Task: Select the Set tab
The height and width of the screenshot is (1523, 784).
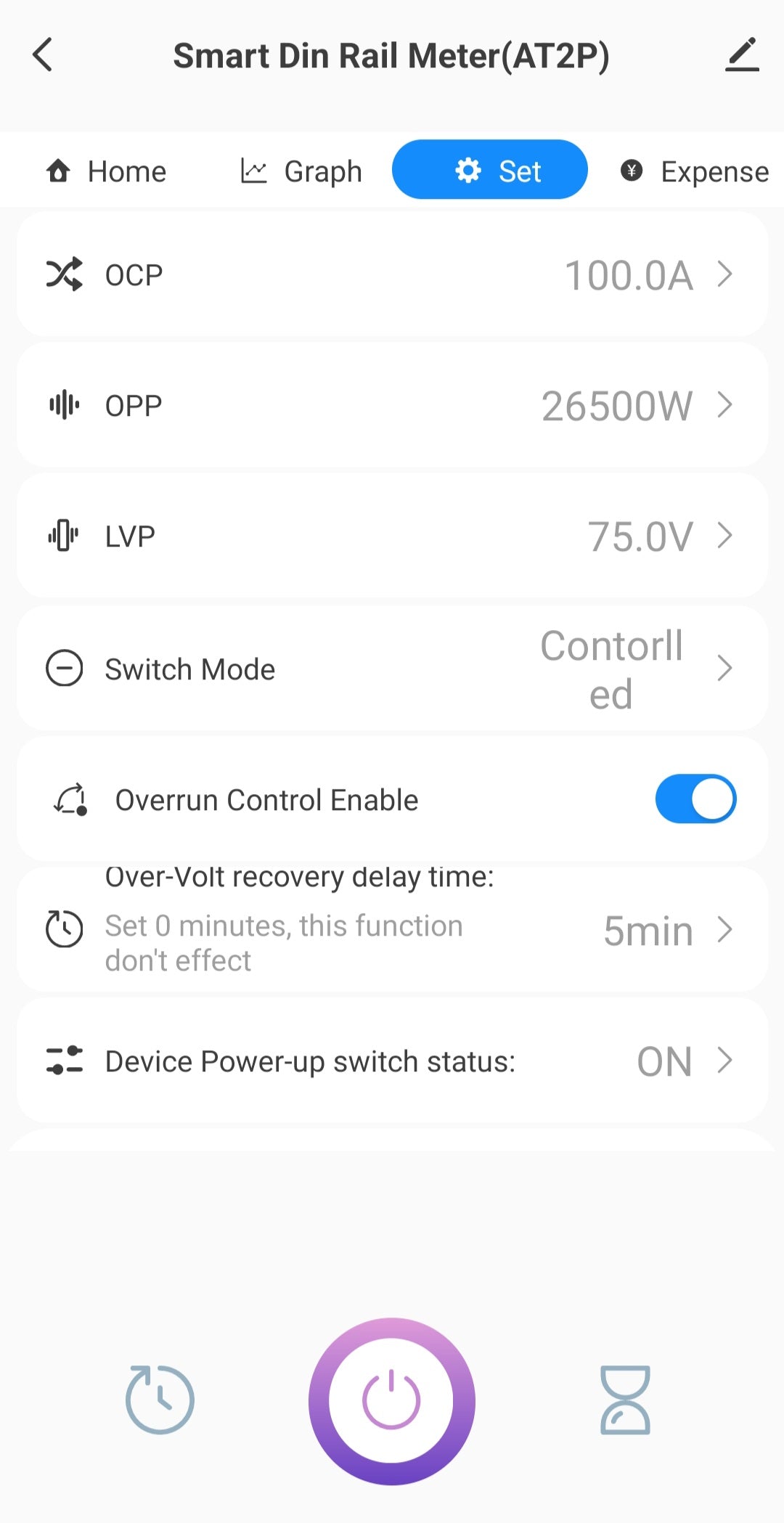Action: coord(489,170)
